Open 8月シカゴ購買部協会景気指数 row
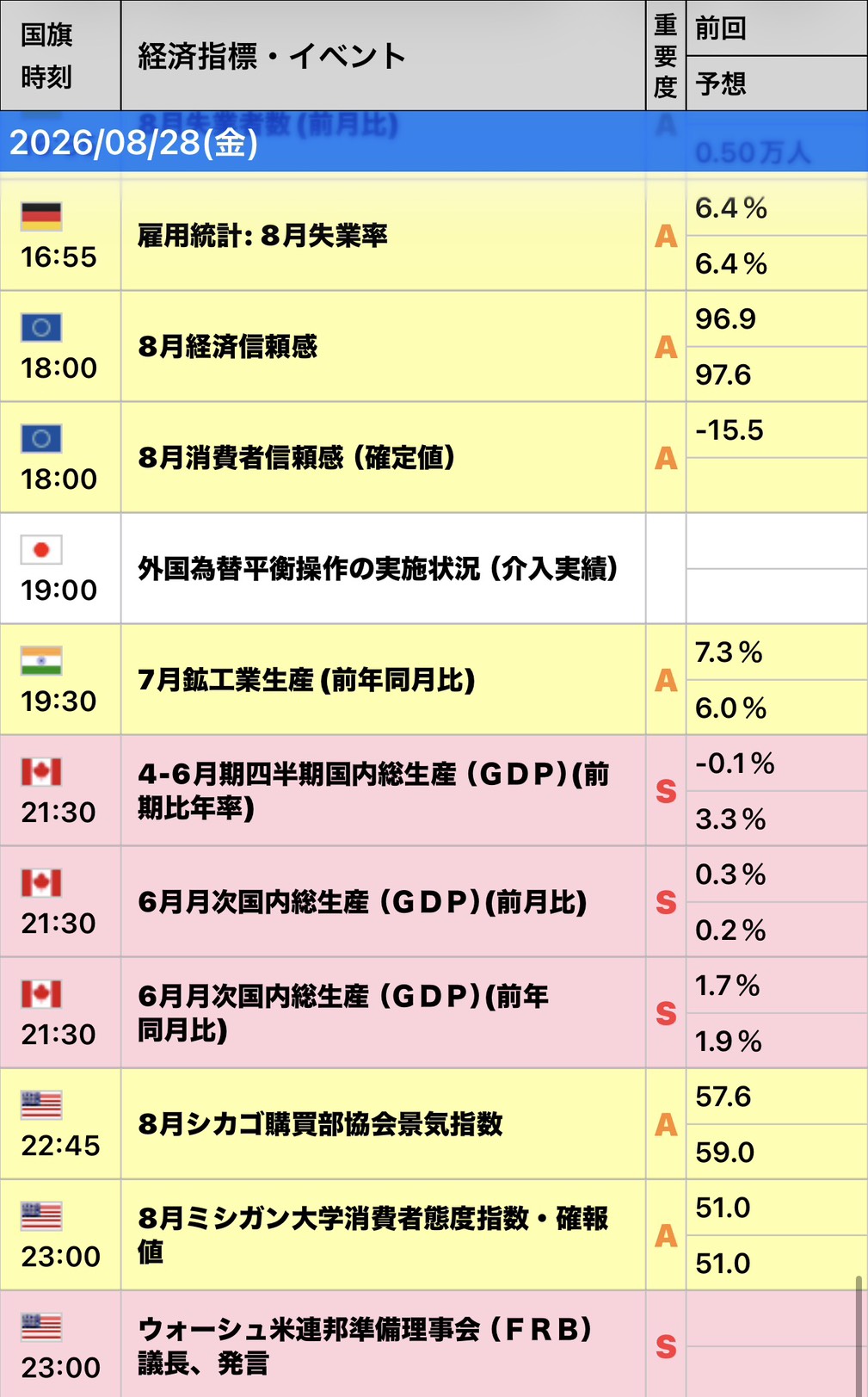This screenshot has width=868, height=1397. 434,1123
